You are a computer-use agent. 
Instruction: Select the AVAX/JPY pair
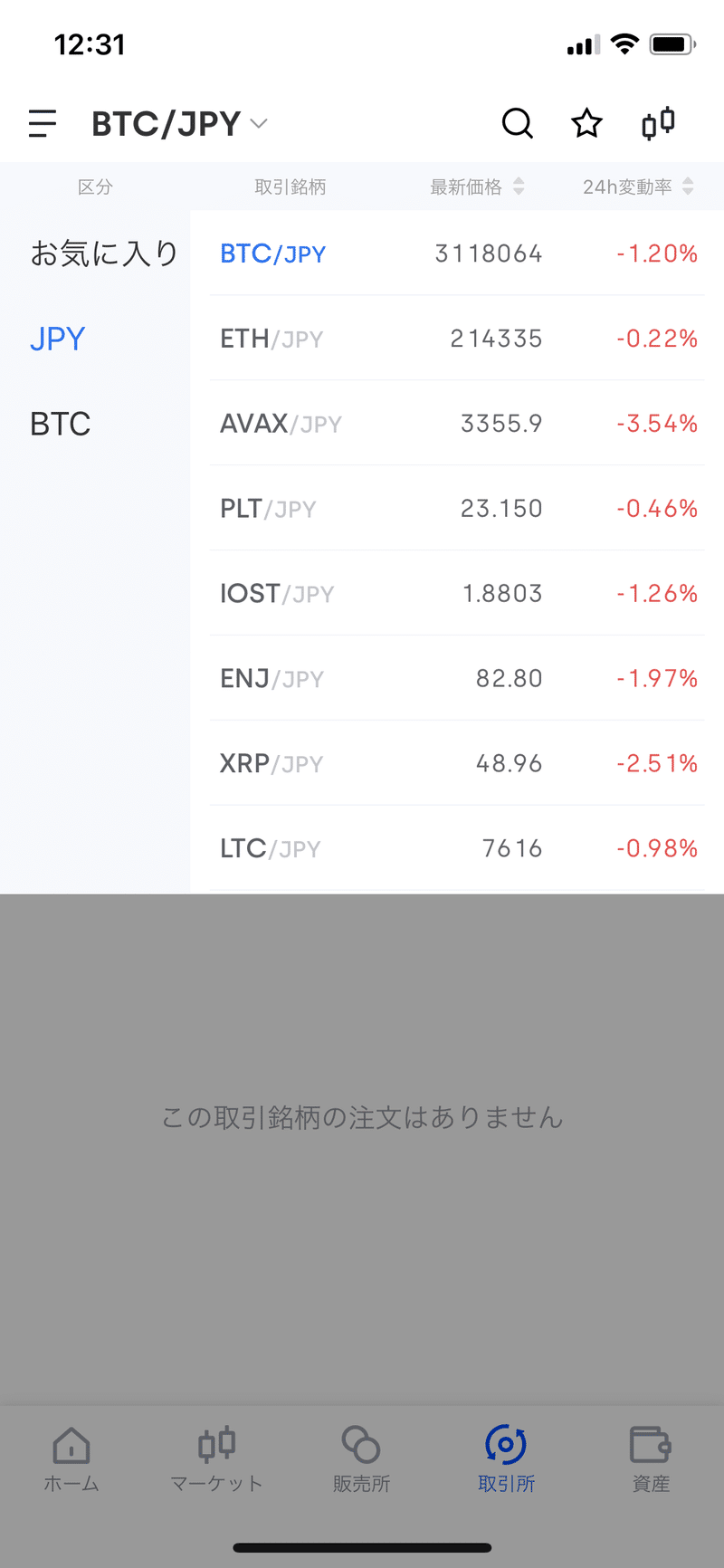[457, 424]
